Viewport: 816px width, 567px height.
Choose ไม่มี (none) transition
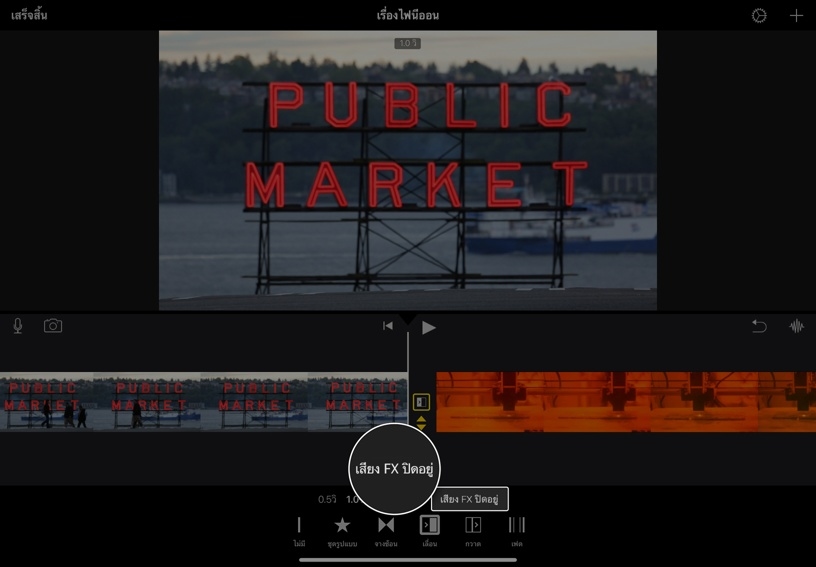click(299, 531)
